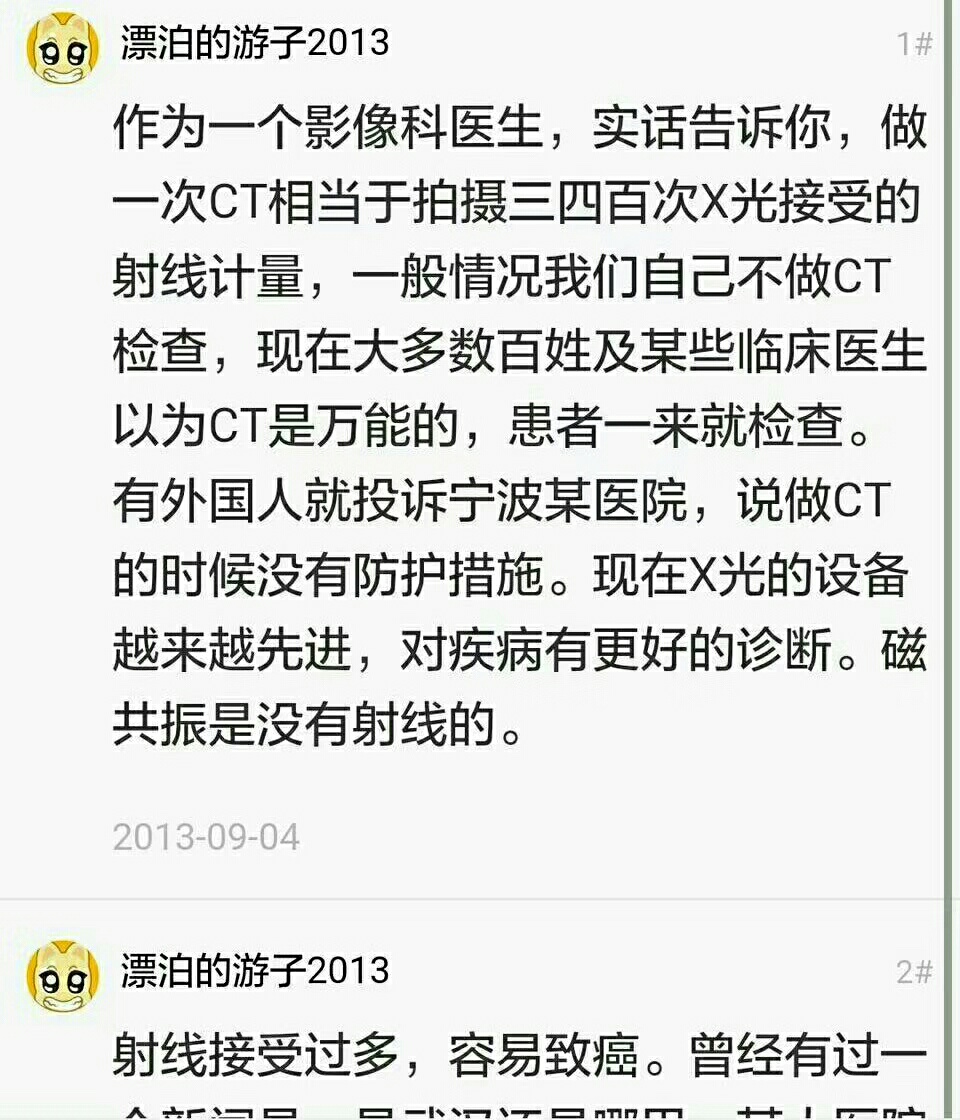Tap username 漂泊的游子2013 on the 1# post
The image size is (960, 1120).
[255, 43]
